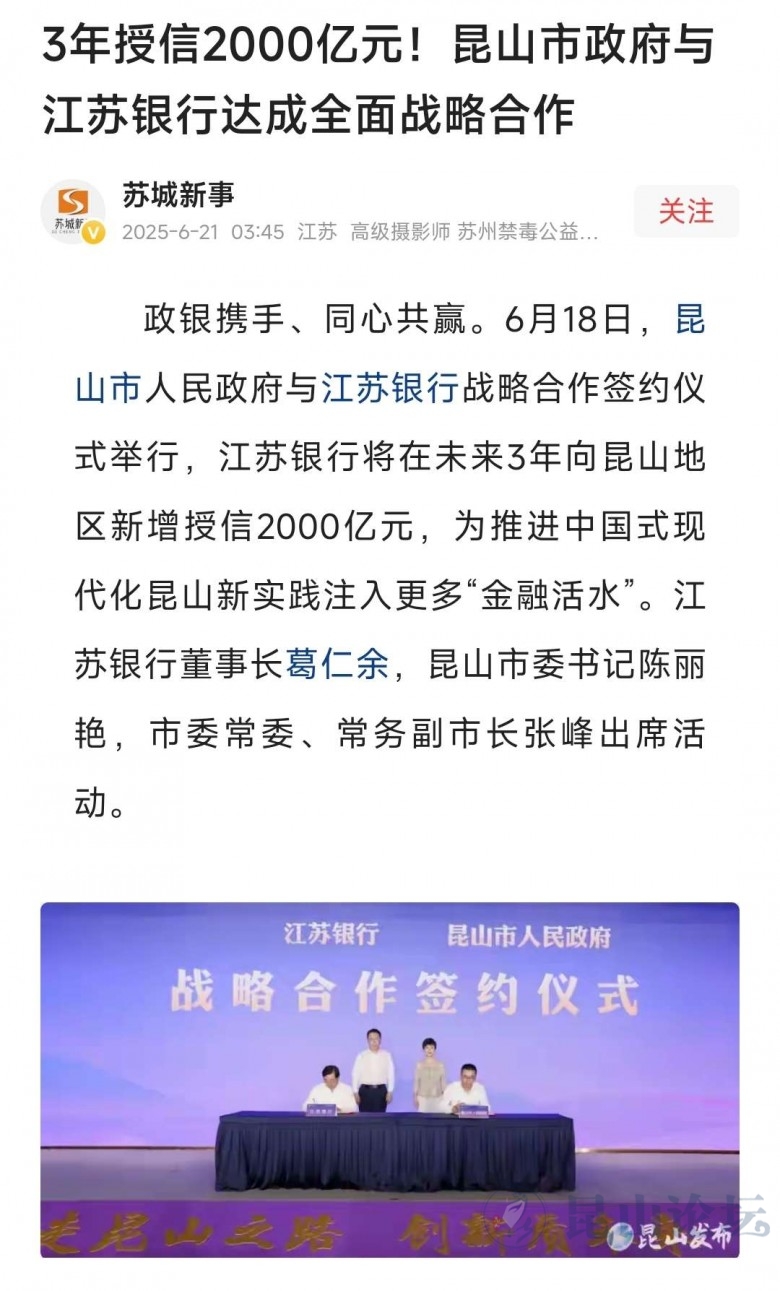Screen dimensions: 780x1291
Task: Open the 苏城新事 author name profile
Action: [178, 194]
